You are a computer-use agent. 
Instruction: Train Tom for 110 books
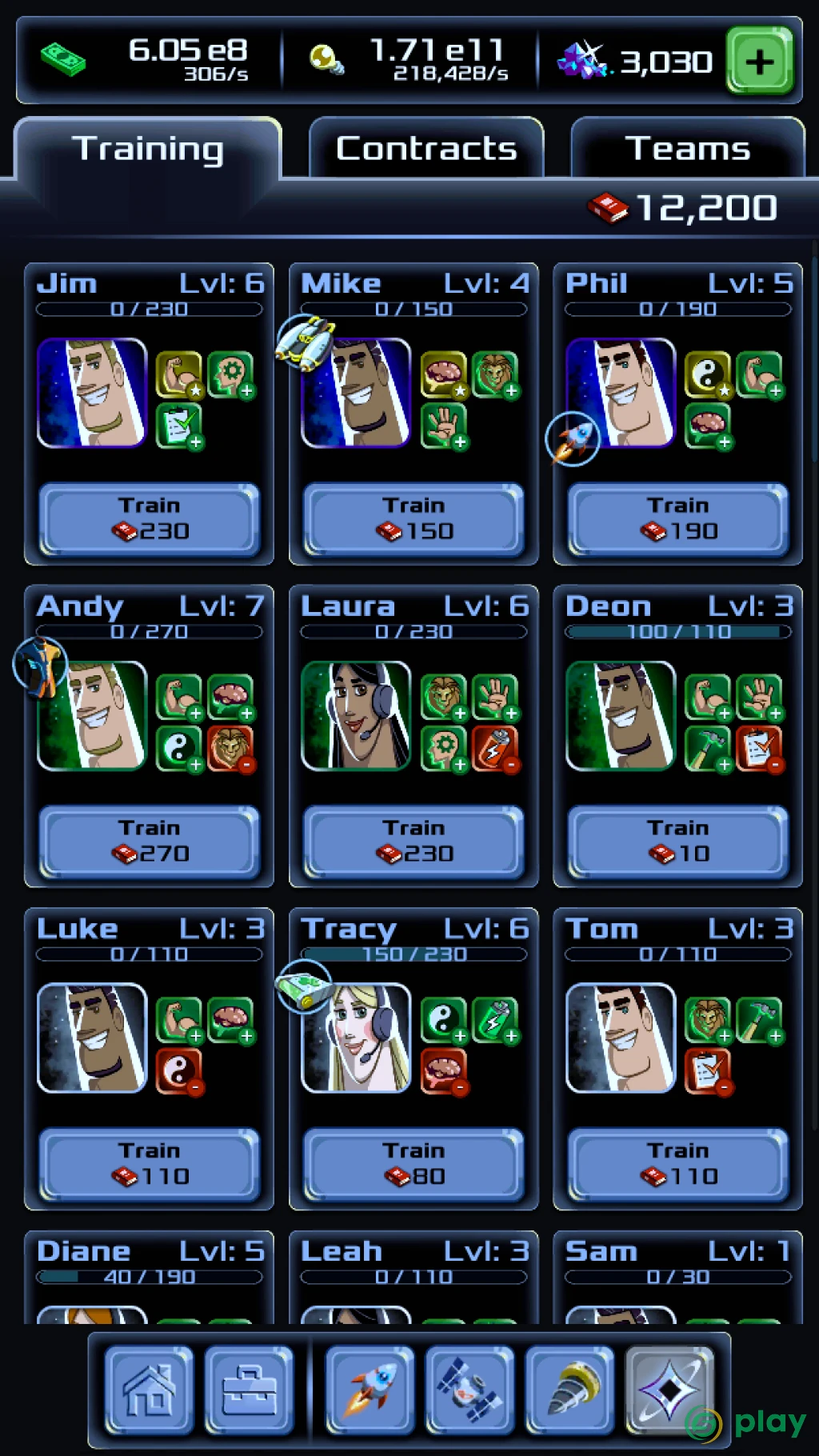[678, 1164]
